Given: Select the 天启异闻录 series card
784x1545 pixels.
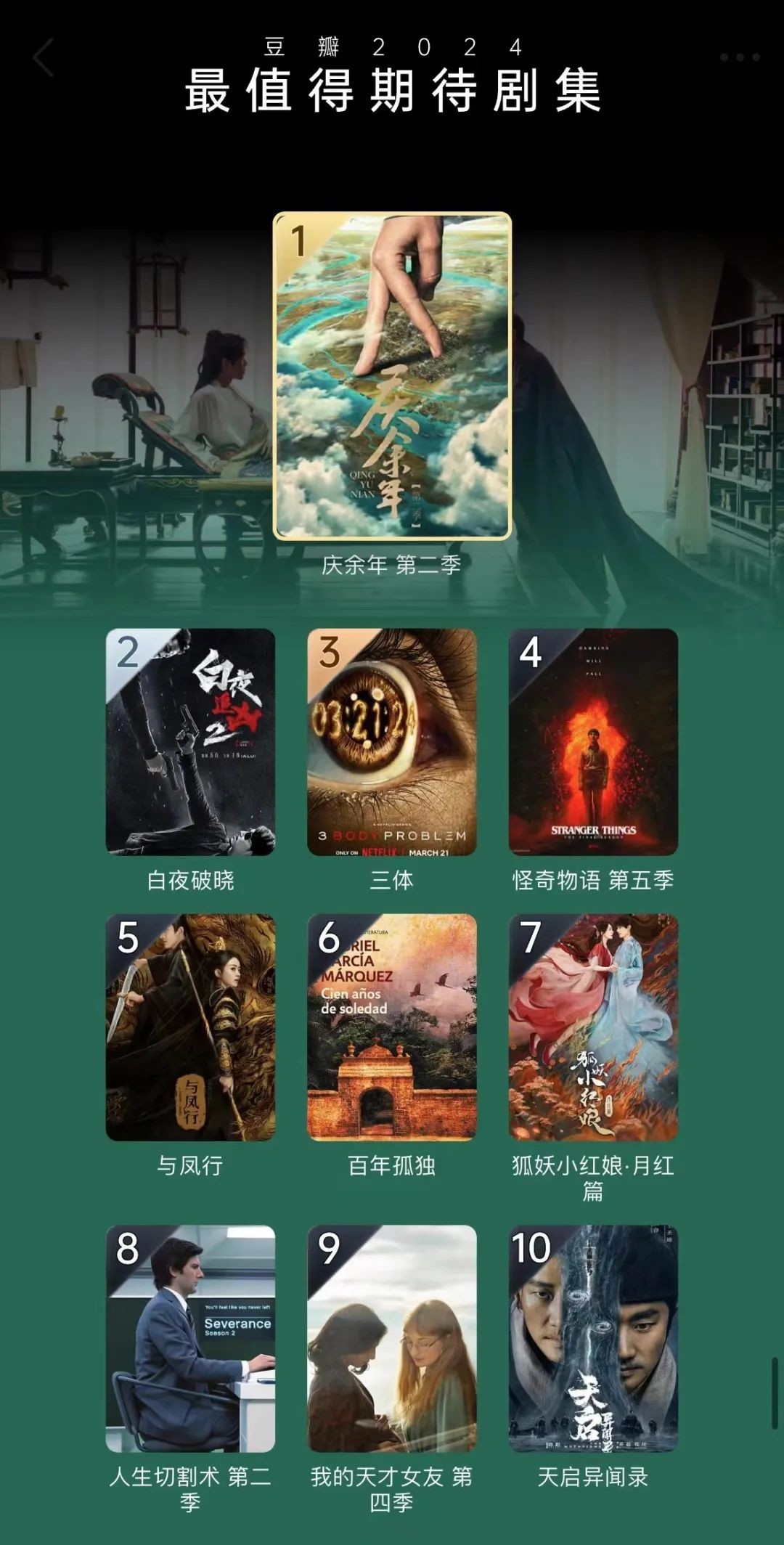Looking at the screenshot, I should (593, 1339).
